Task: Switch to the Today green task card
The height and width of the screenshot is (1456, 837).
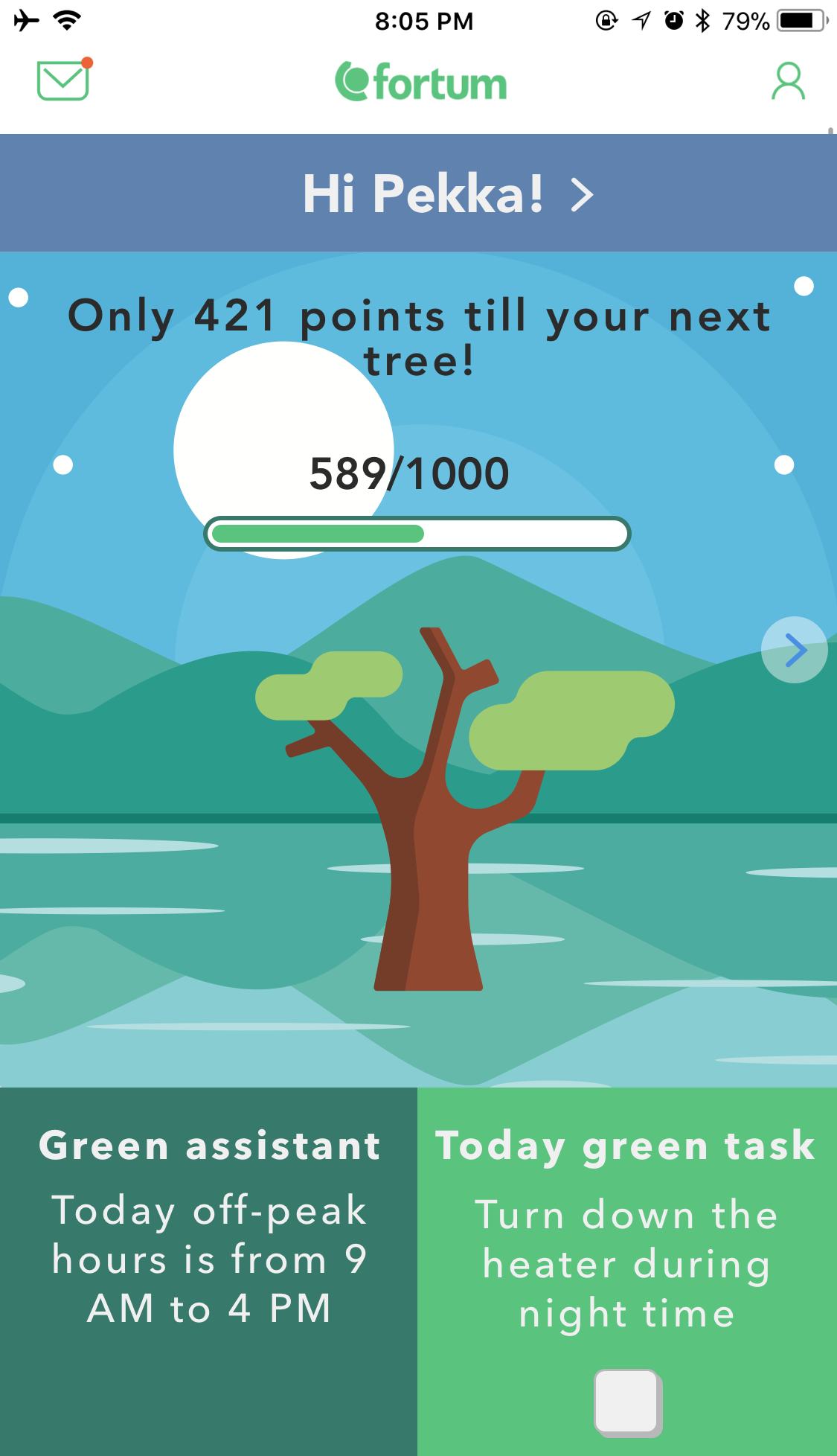Action: click(627, 1228)
